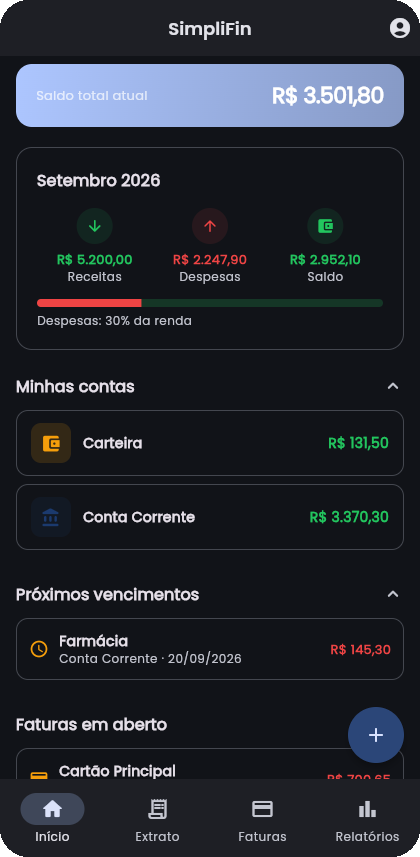Viewport: 420px width, 857px height.
Task: Switch to the Relatórios tab
Action: click(368, 818)
